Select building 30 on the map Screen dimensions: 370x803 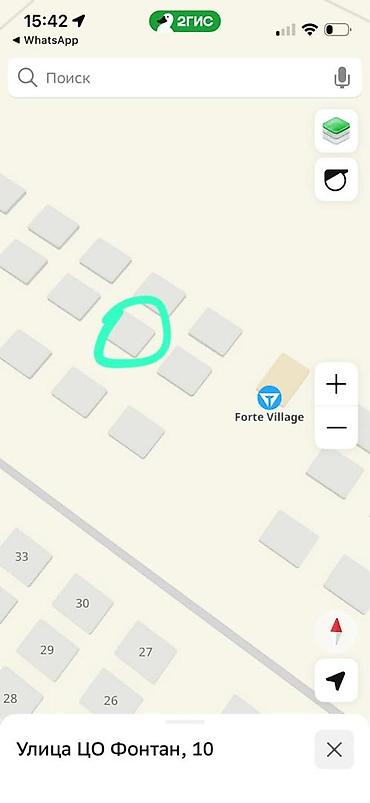(83, 604)
